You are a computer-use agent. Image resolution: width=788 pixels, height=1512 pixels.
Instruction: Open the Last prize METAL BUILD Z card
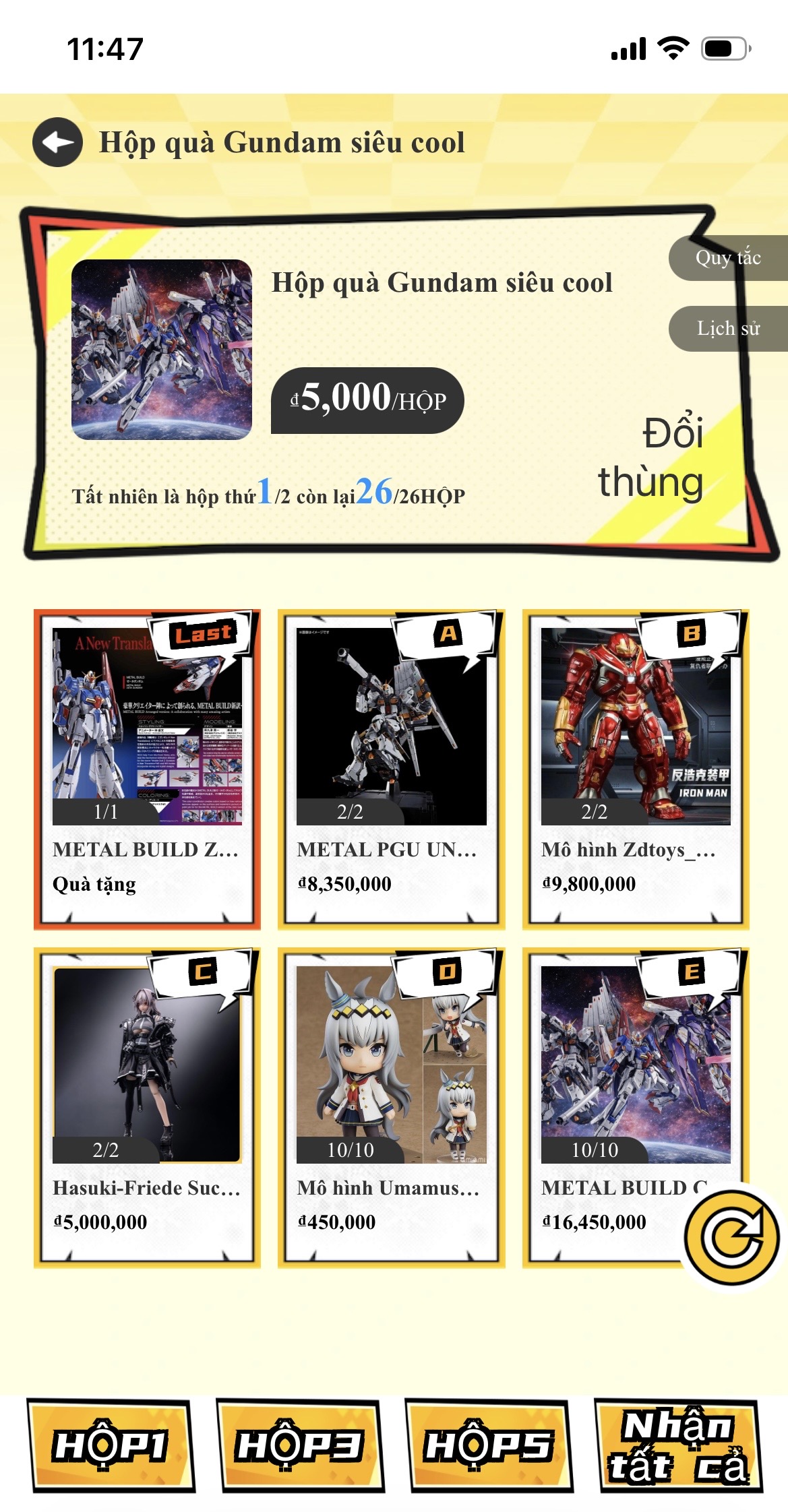147,769
